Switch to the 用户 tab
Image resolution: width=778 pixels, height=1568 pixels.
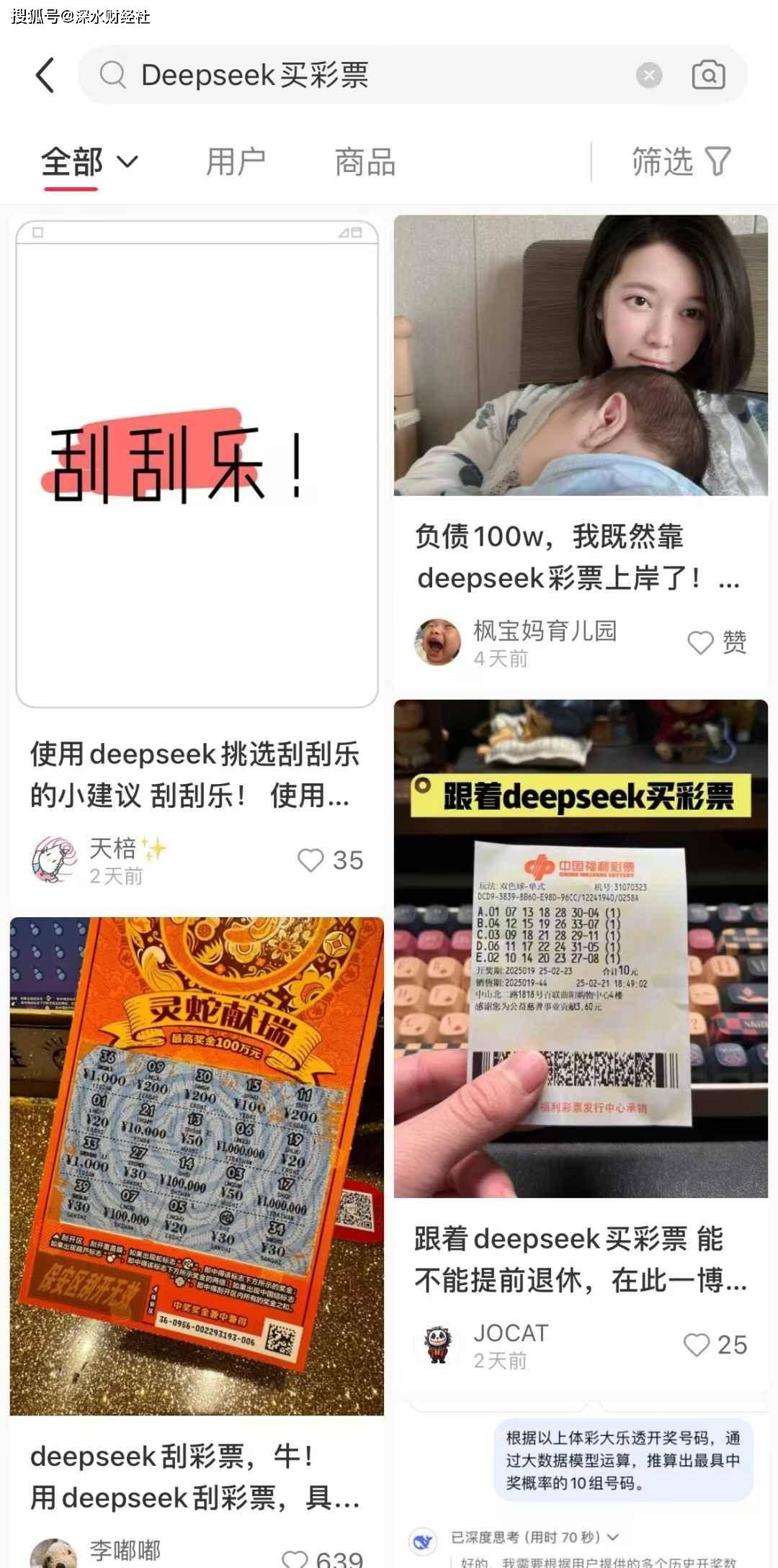[236, 161]
